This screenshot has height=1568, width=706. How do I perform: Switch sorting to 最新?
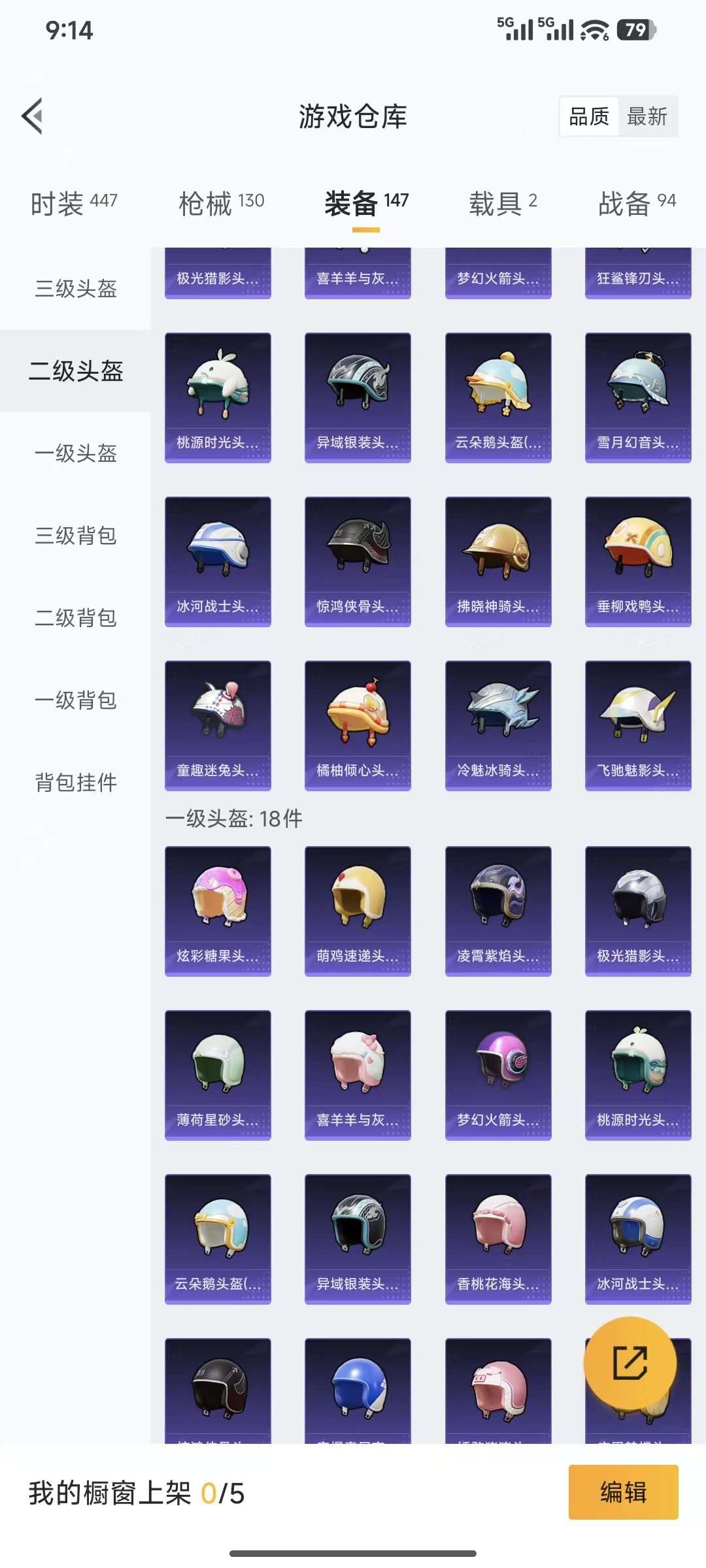648,117
